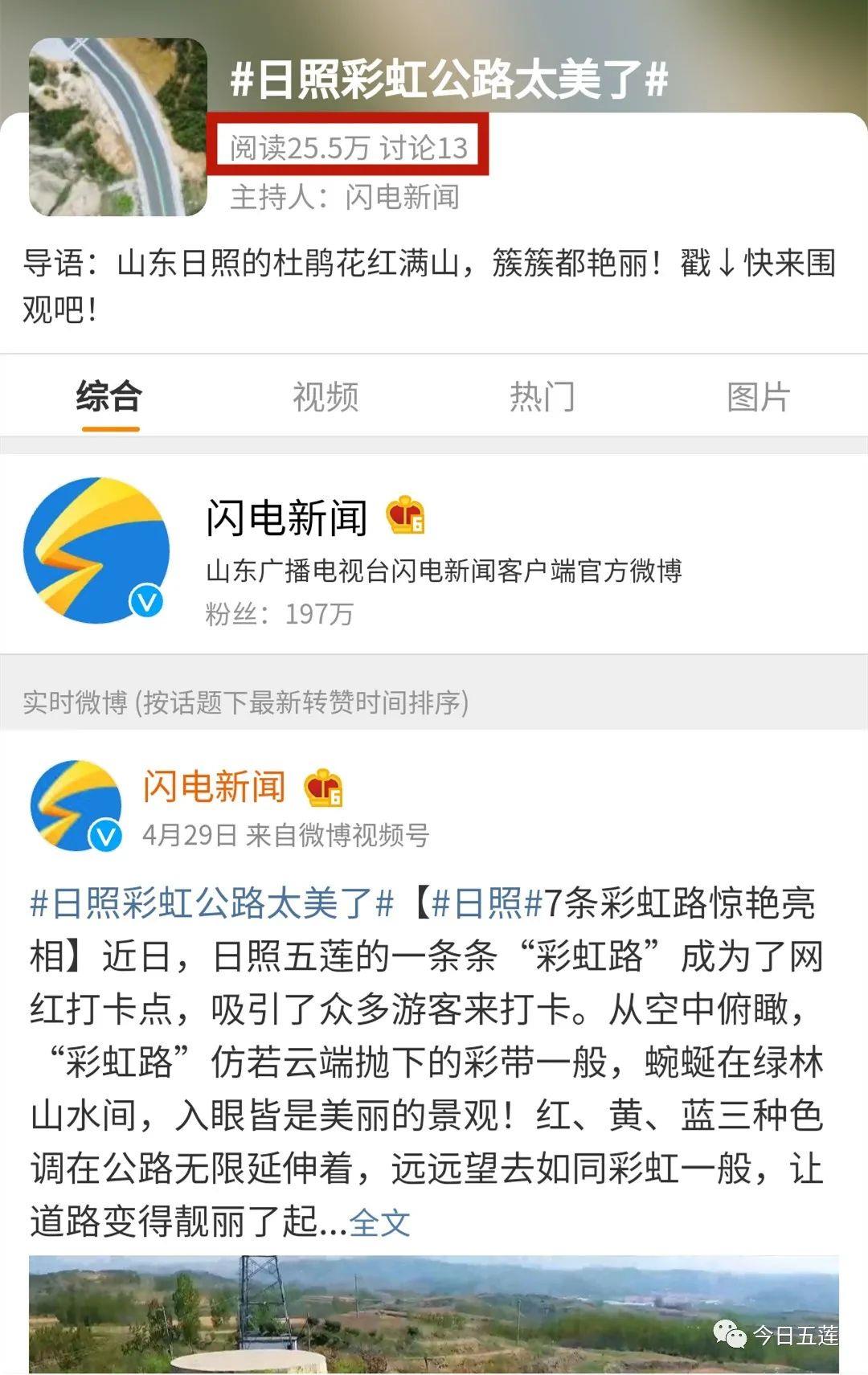Switch to the 视频 tab

tap(325, 397)
